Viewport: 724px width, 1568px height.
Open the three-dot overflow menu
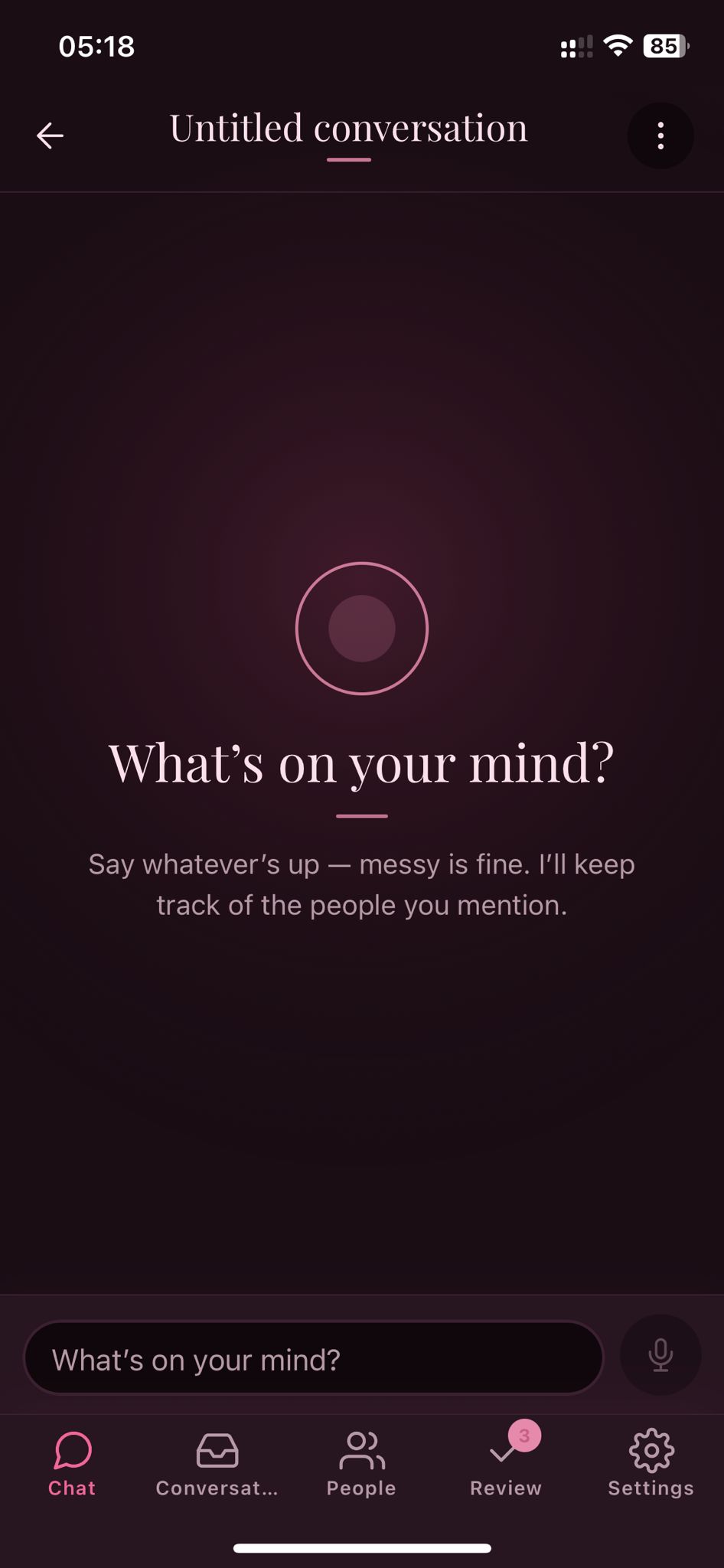point(660,136)
